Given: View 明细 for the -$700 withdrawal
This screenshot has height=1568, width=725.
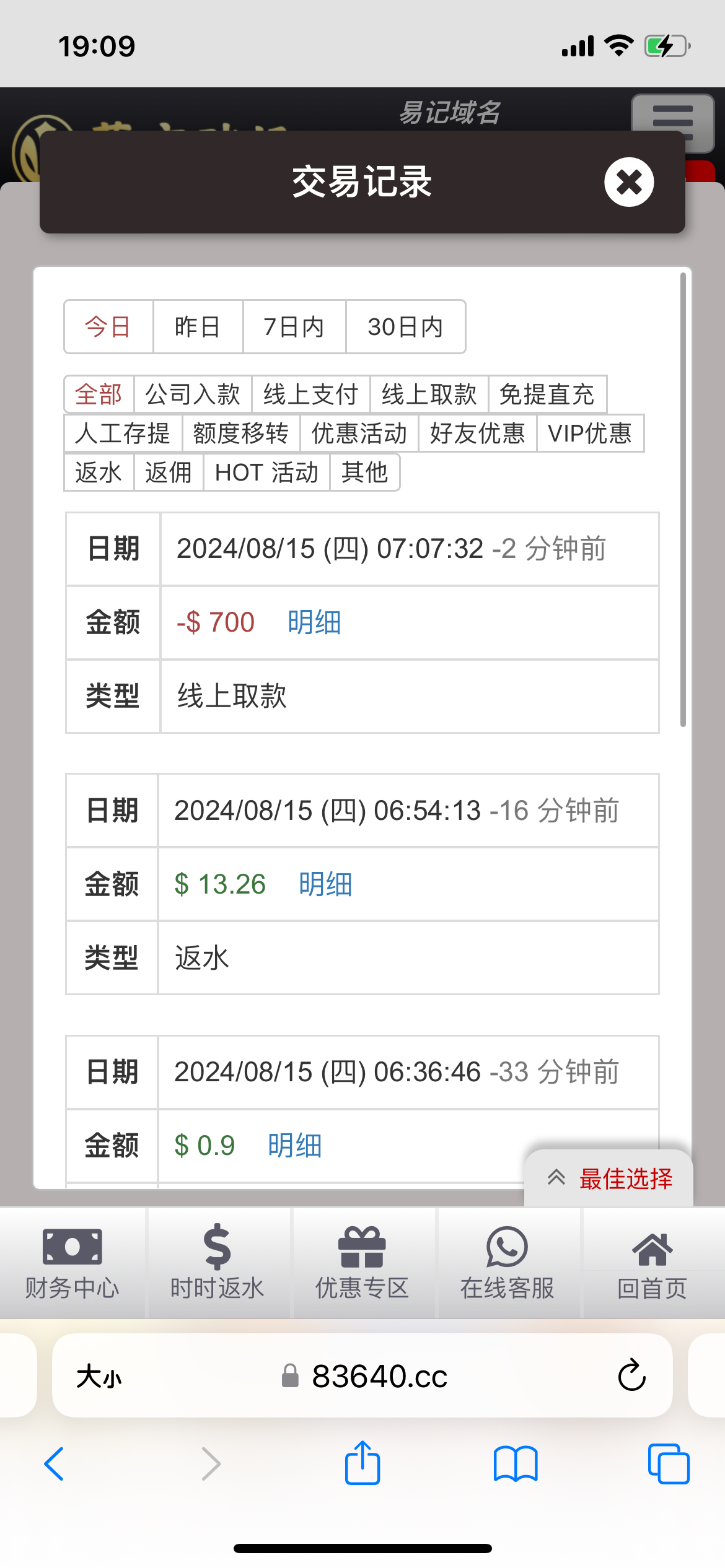Looking at the screenshot, I should tap(314, 622).
